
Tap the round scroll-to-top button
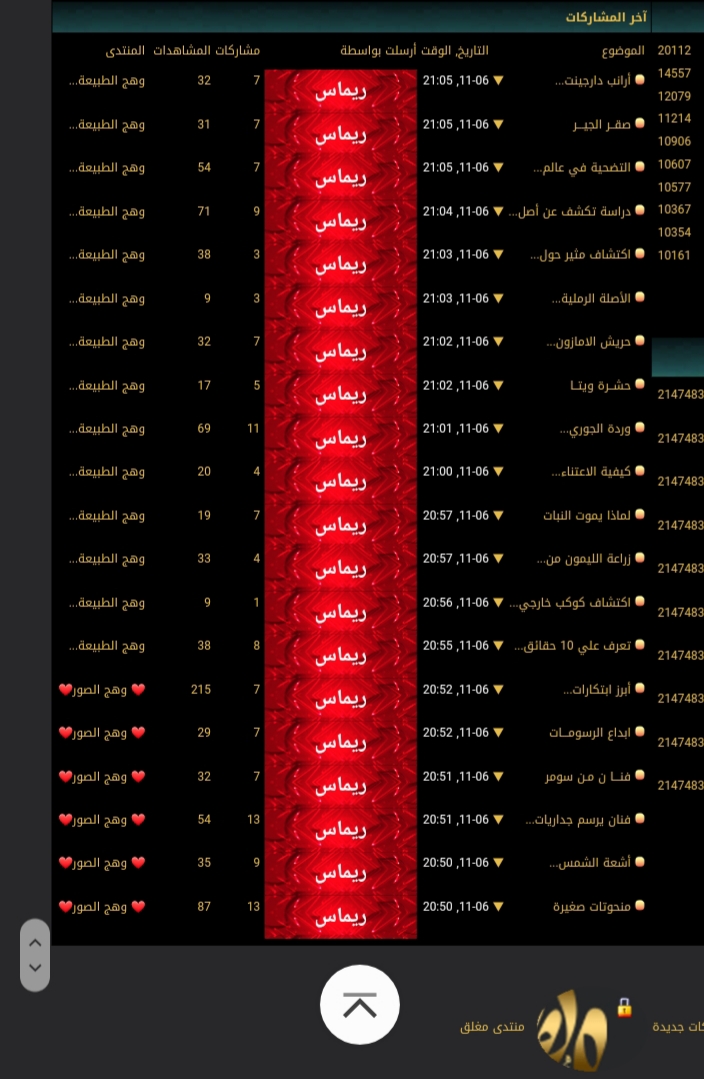pyautogui.click(x=360, y=1005)
